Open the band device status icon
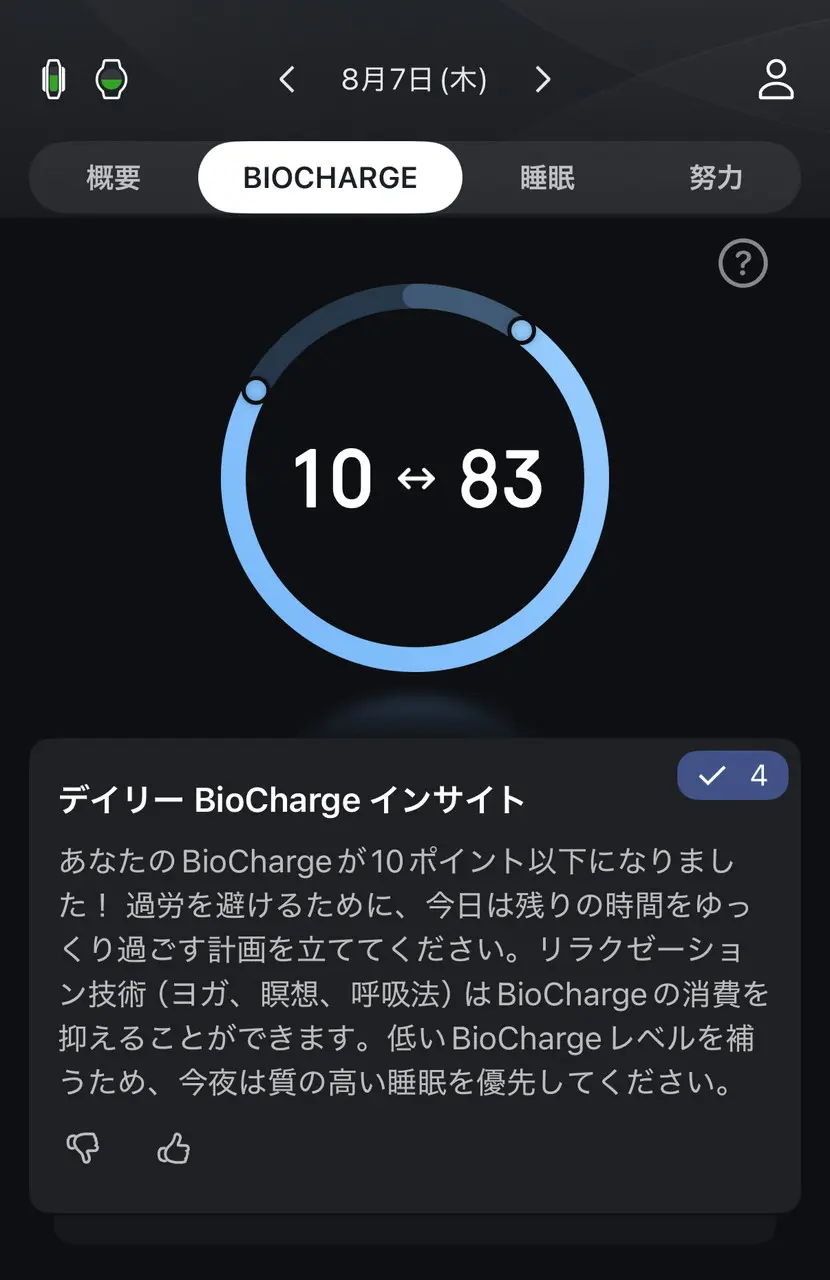 click(54, 80)
